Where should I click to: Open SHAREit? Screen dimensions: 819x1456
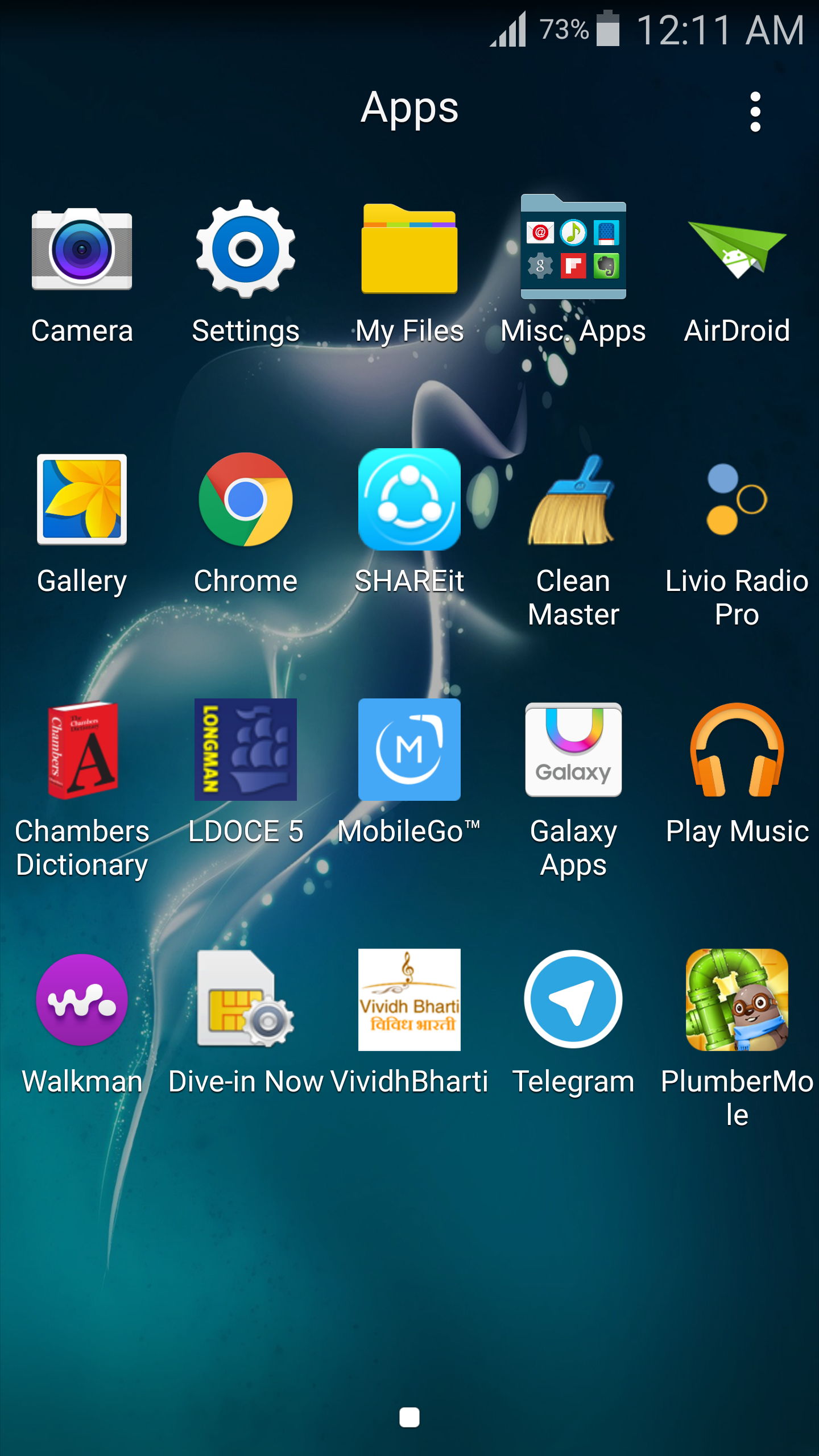409,499
